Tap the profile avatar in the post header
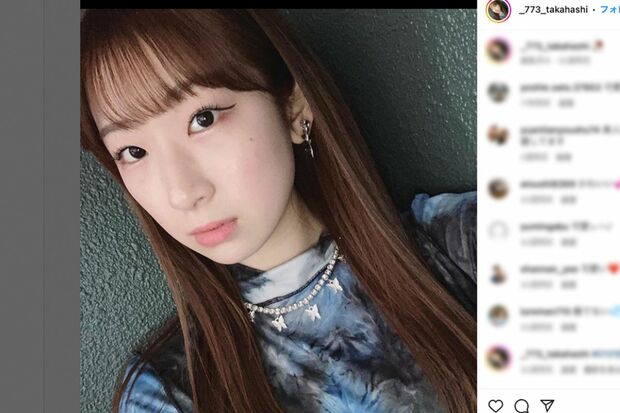The image size is (620, 413). (497, 9)
